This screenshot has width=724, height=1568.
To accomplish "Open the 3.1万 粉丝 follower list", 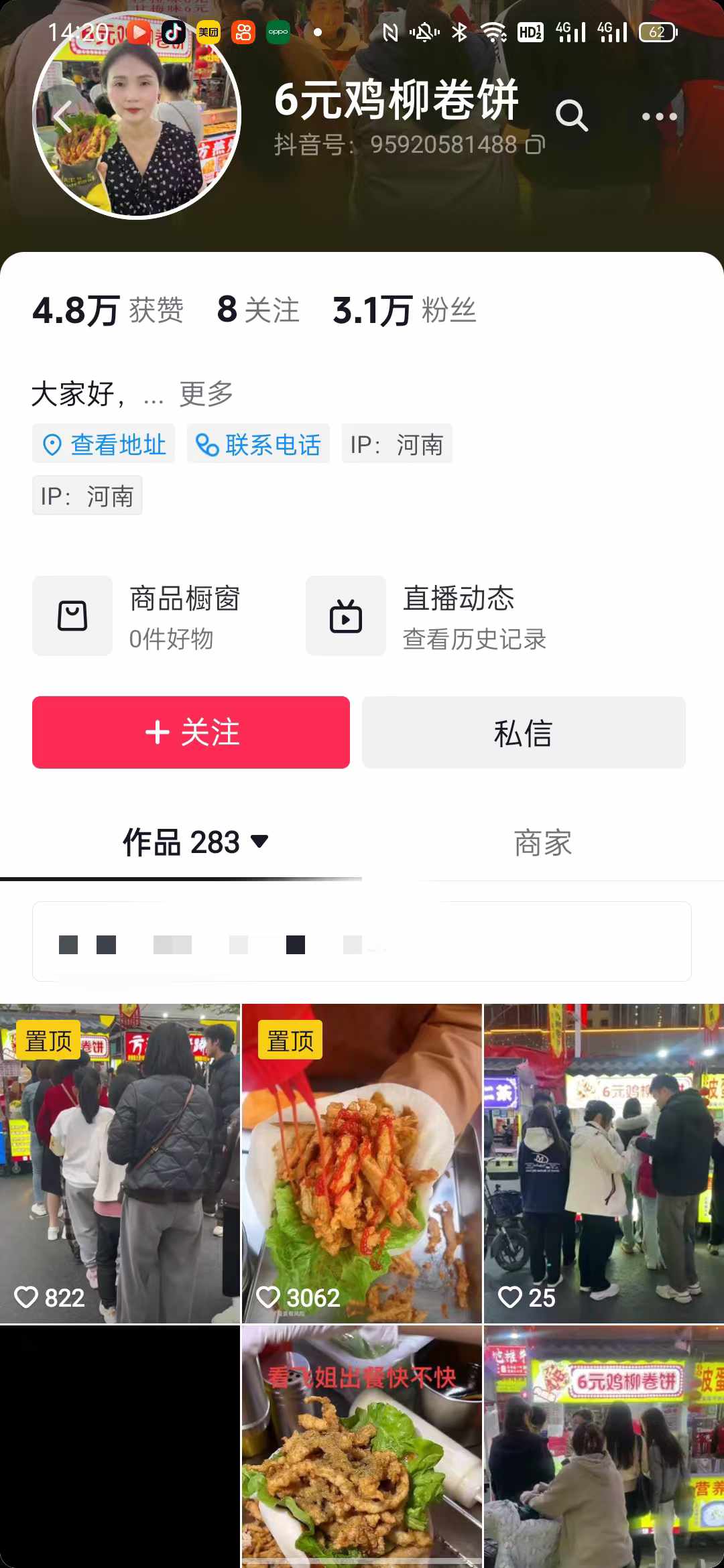I will pos(402,310).
